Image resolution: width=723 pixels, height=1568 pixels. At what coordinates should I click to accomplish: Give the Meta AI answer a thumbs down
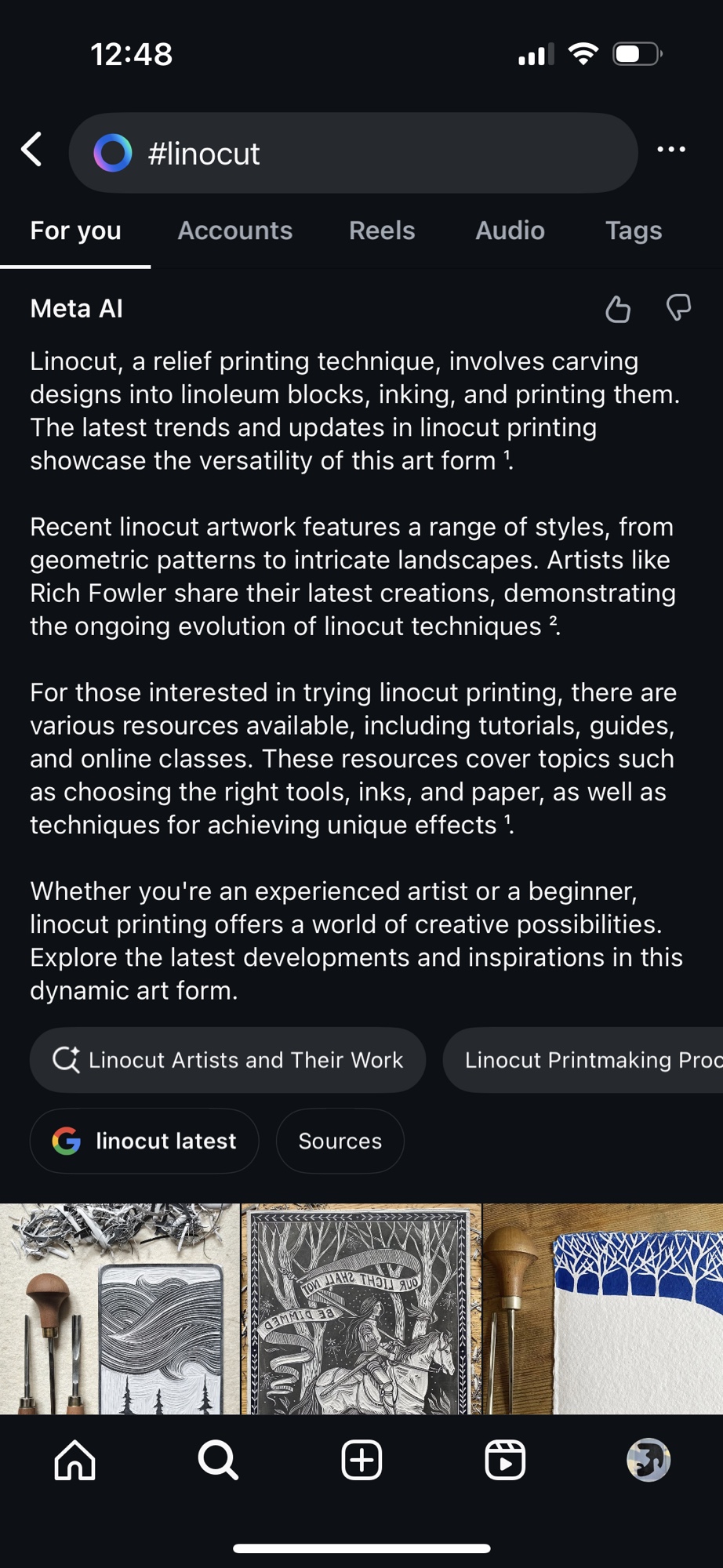coord(678,307)
